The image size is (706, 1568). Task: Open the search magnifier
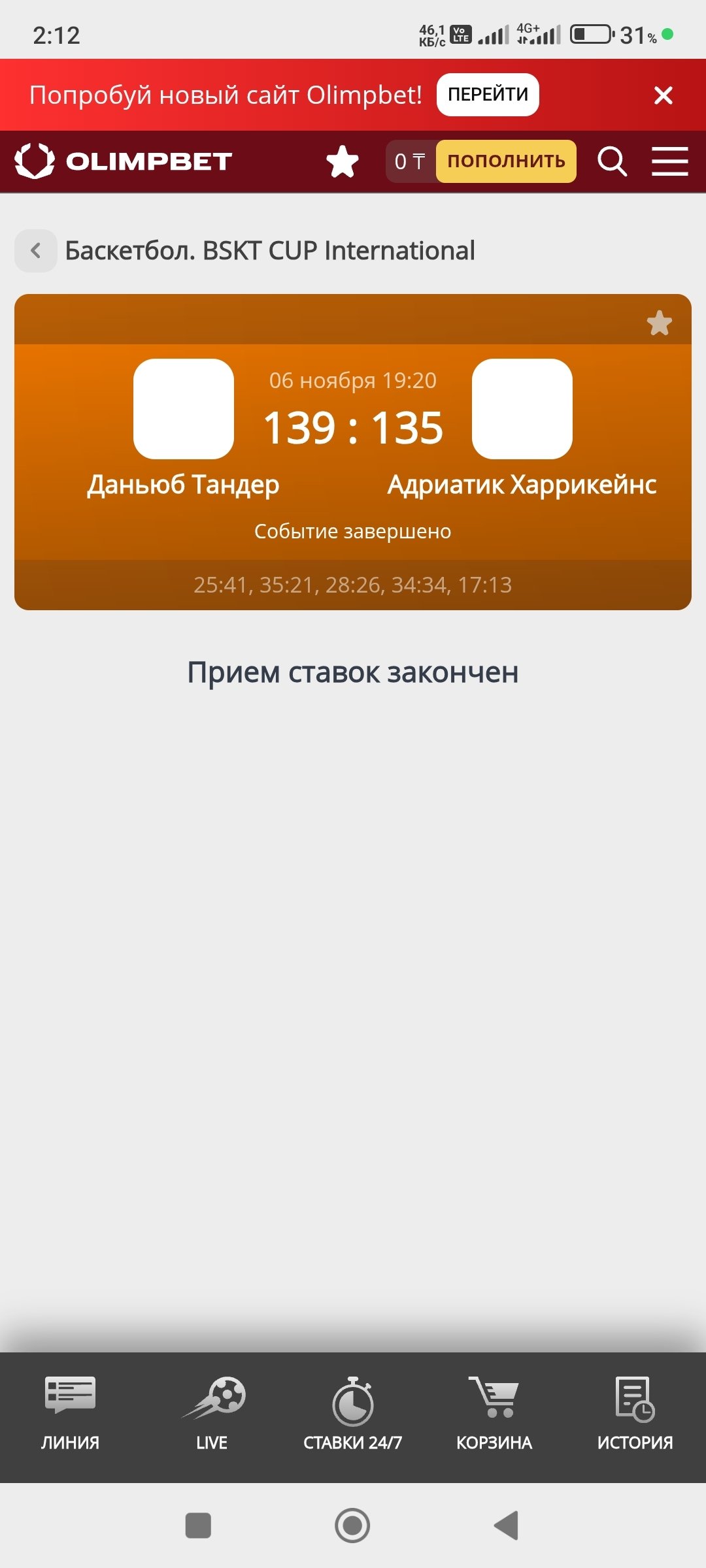[x=612, y=161]
